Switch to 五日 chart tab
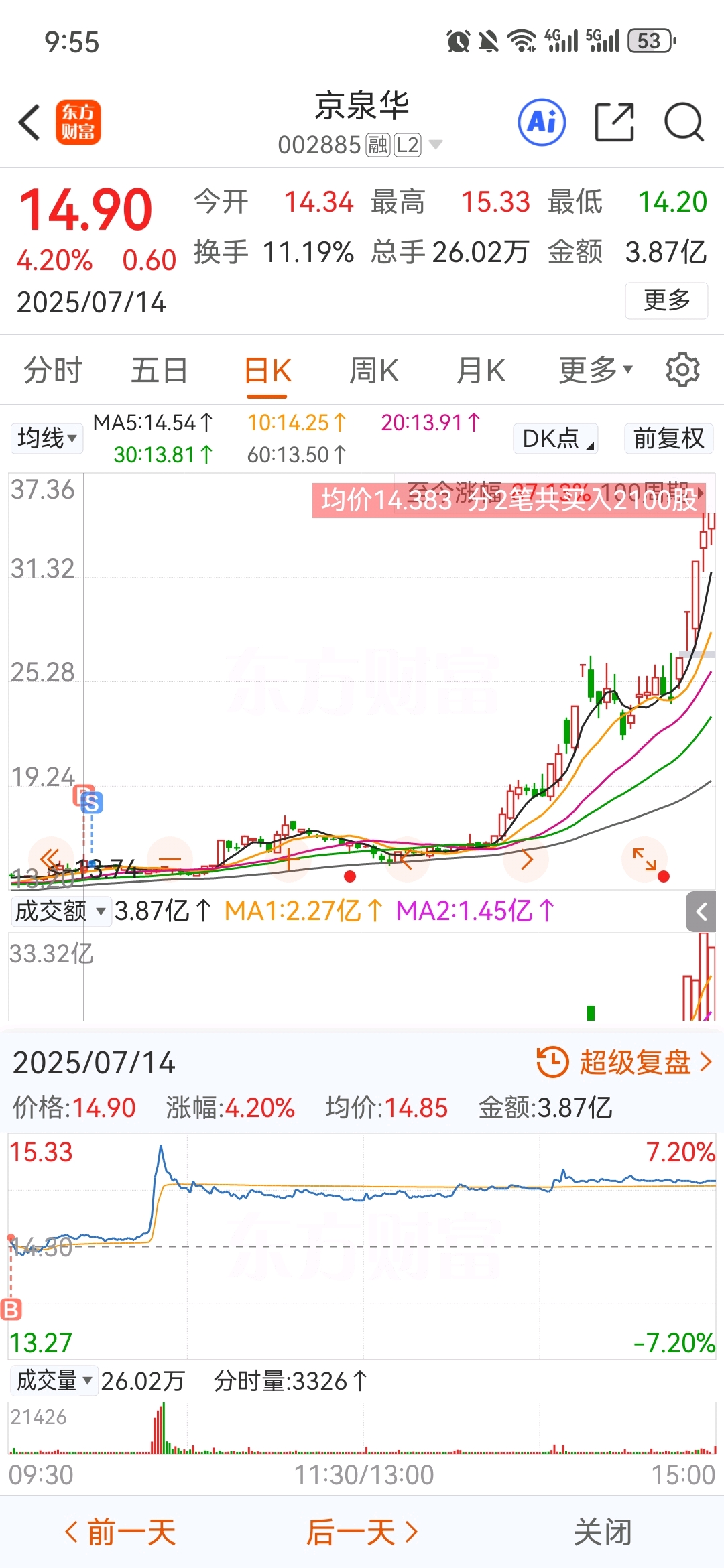Image resolution: width=724 pixels, height=1568 pixels. tap(160, 370)
